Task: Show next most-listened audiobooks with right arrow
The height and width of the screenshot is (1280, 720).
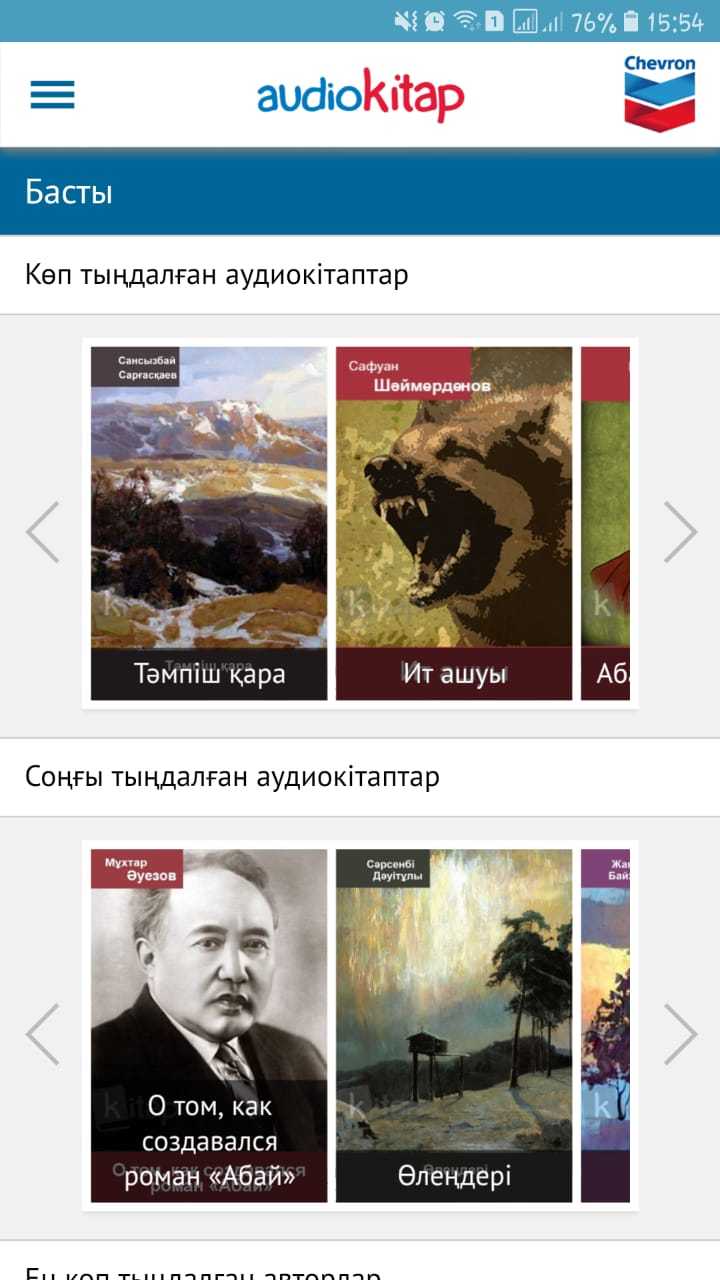Action: [x=680, y=532]
